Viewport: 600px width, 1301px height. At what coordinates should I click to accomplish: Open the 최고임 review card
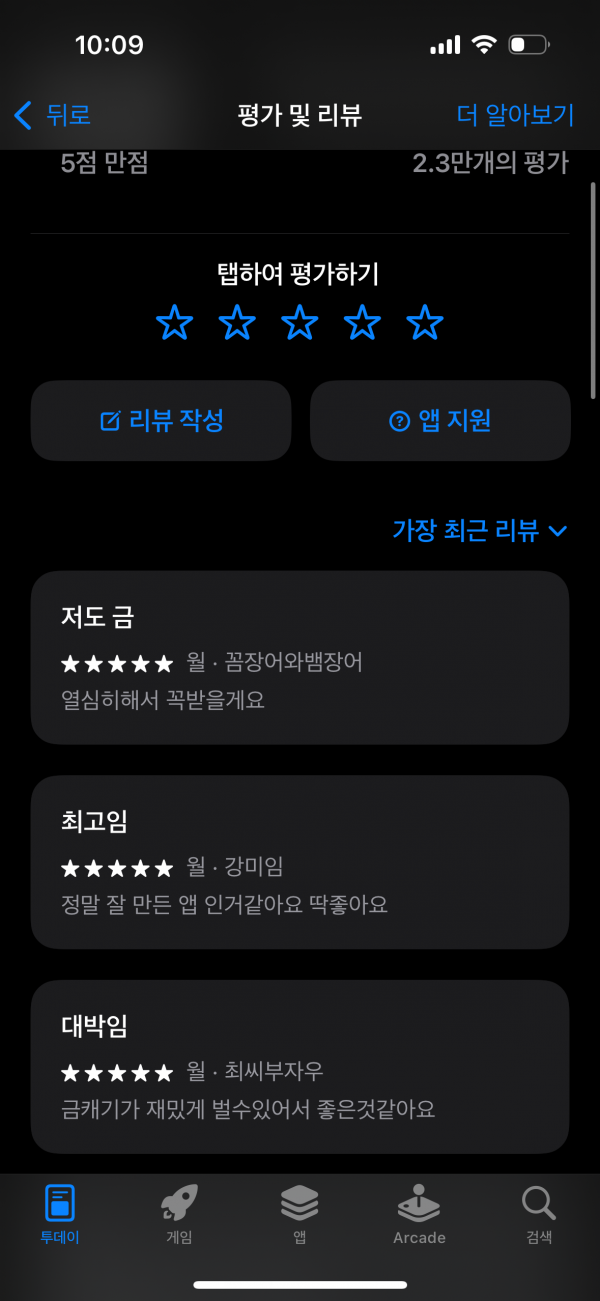pyautogui.click(x=300, y=862)
